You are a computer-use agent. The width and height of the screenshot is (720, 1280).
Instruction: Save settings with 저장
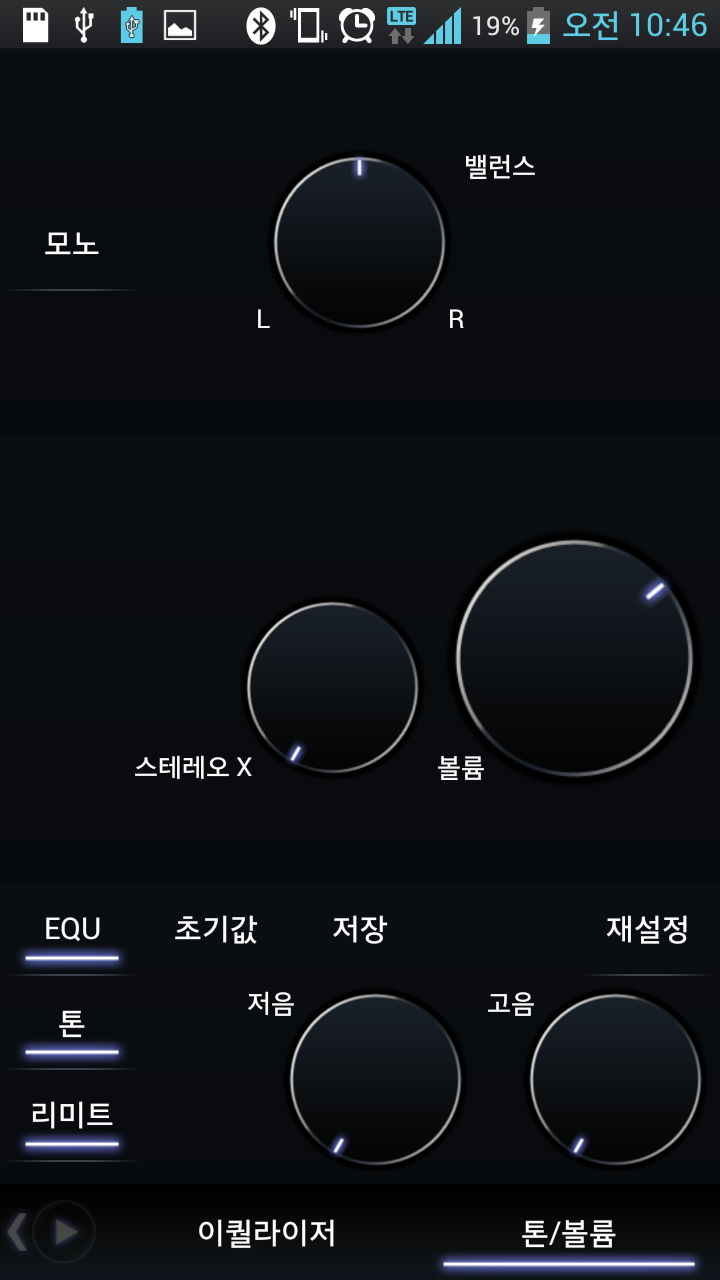[360, 930]
